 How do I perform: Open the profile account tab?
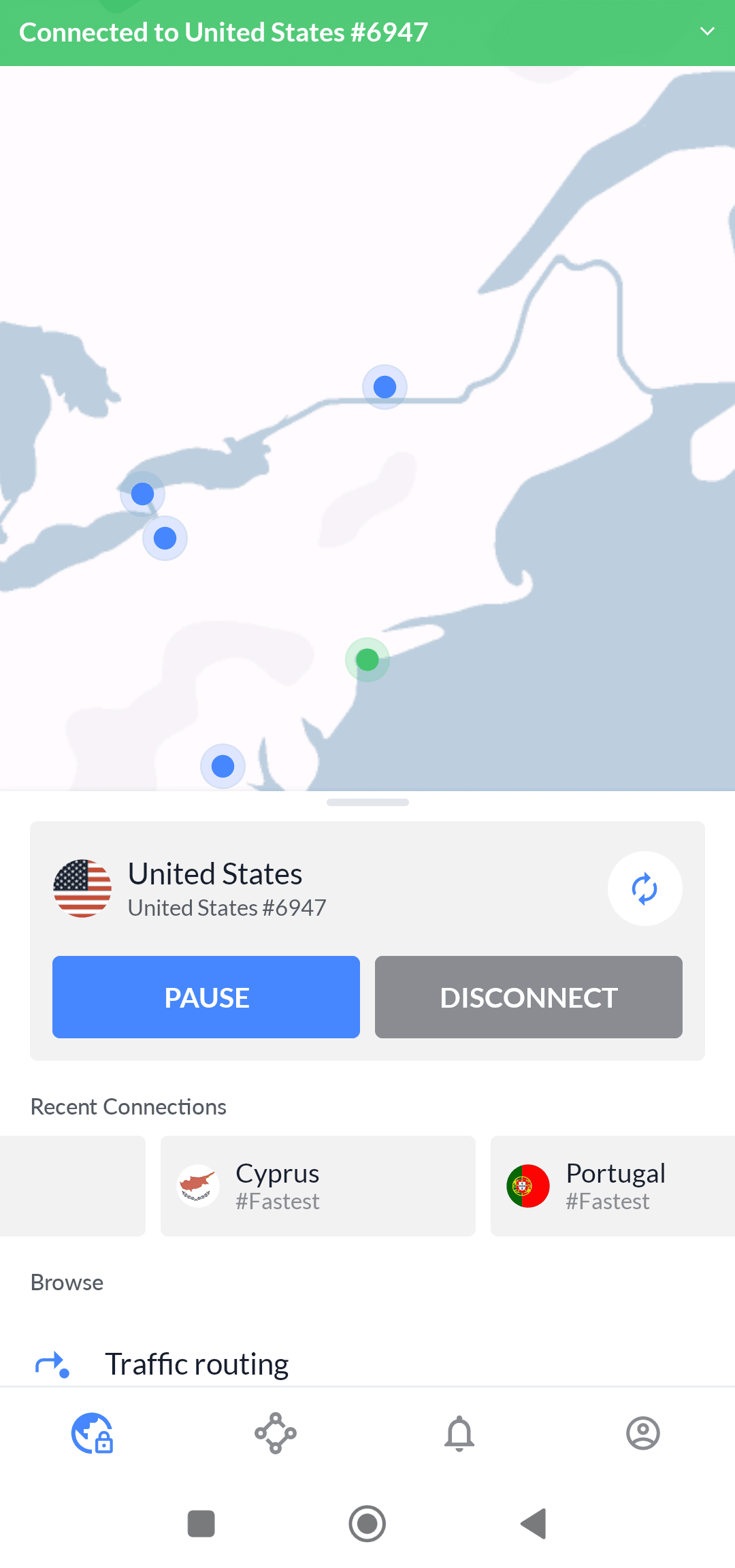tap(643, 1433)
